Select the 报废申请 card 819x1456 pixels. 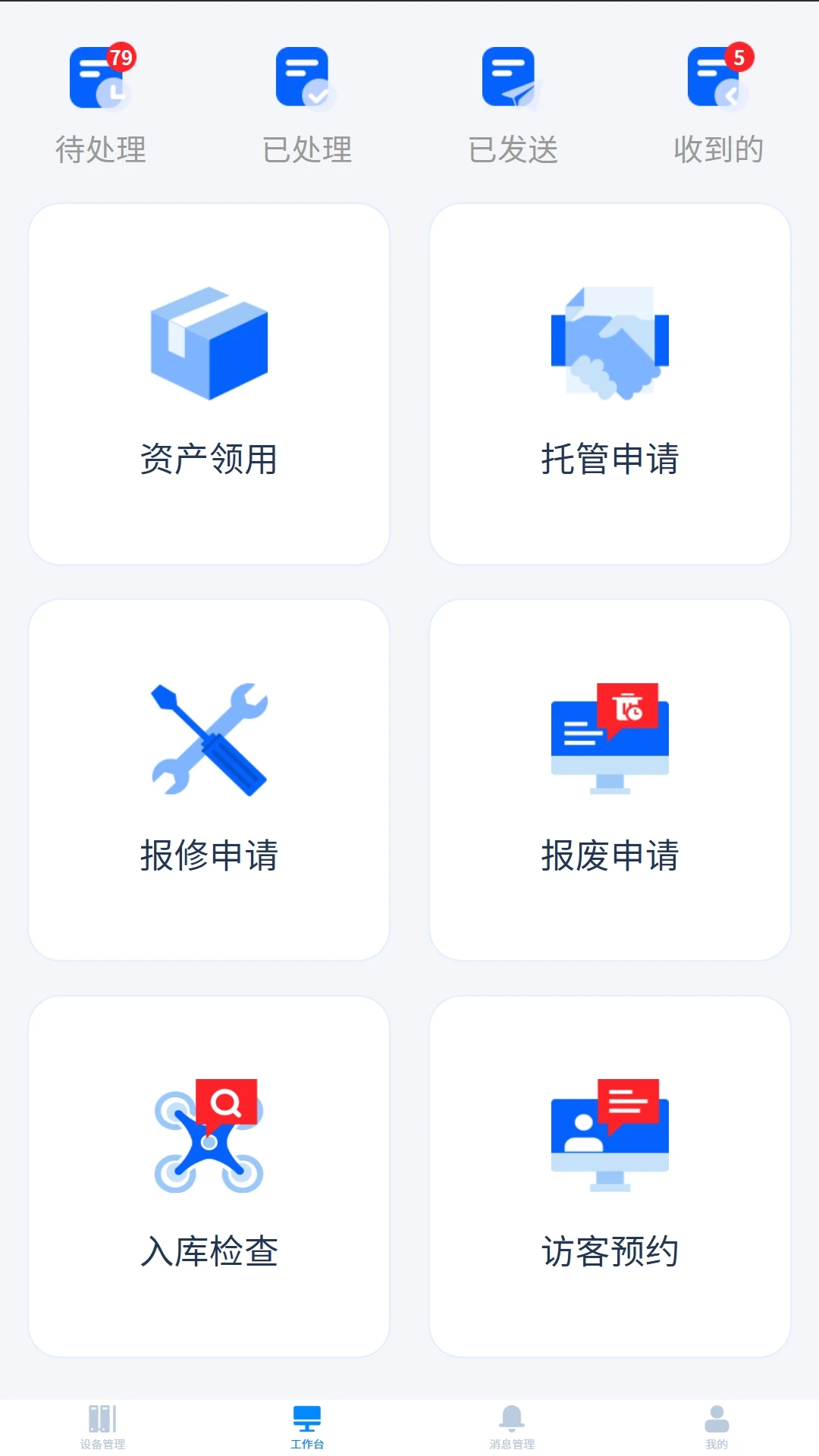(610, 780)
